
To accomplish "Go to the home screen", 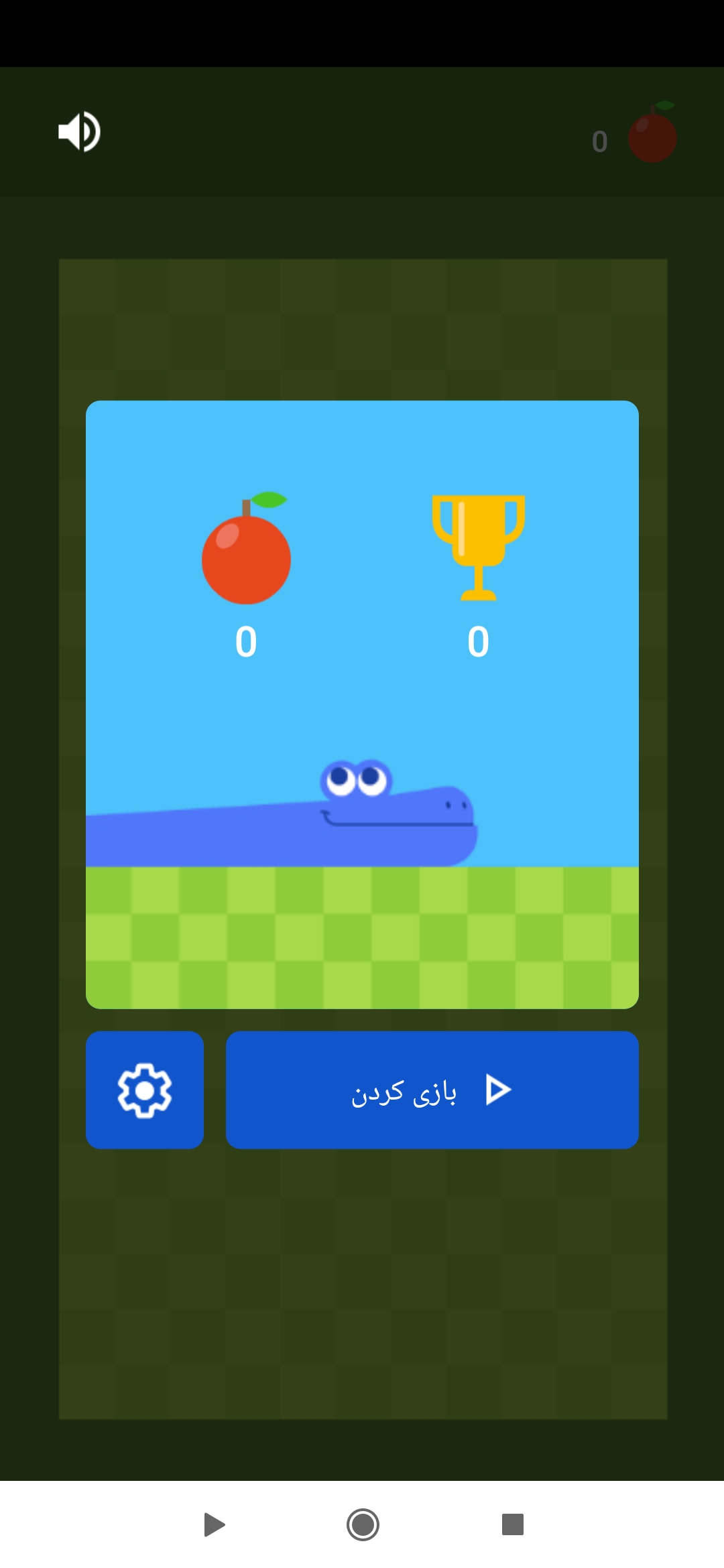I will [363, 1525].
